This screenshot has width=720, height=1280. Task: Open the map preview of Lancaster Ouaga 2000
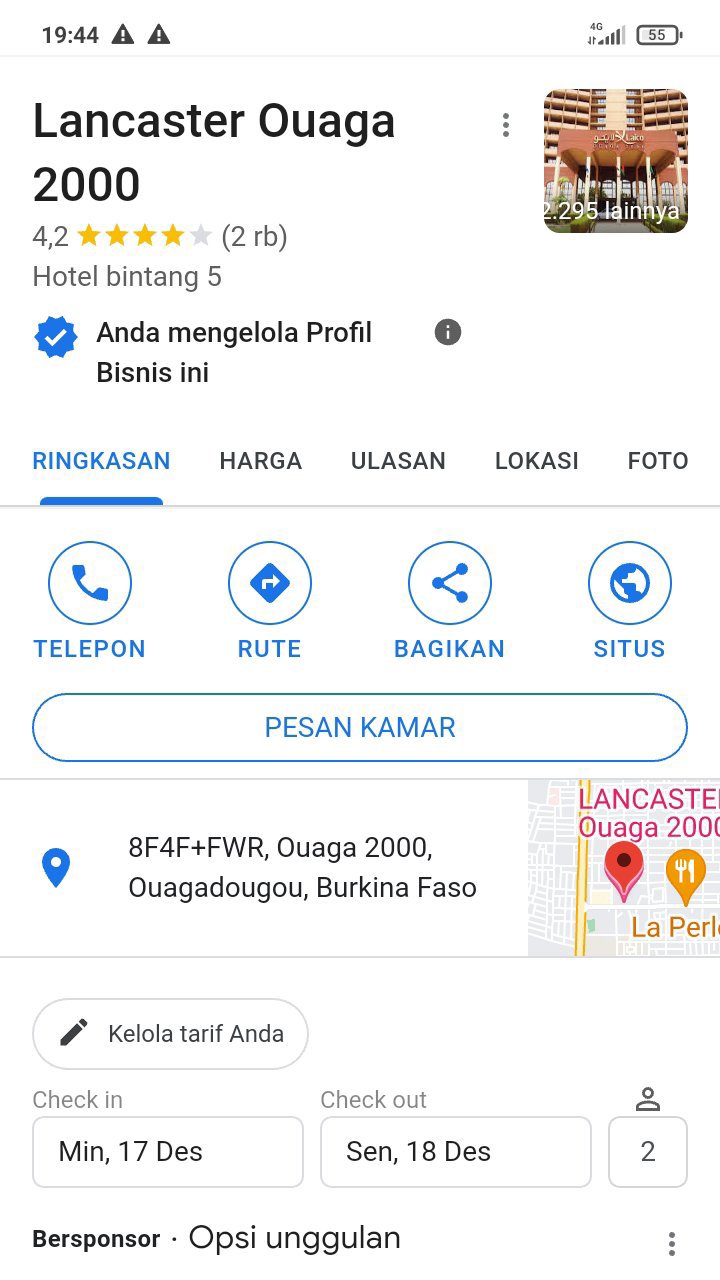point(623,868)
